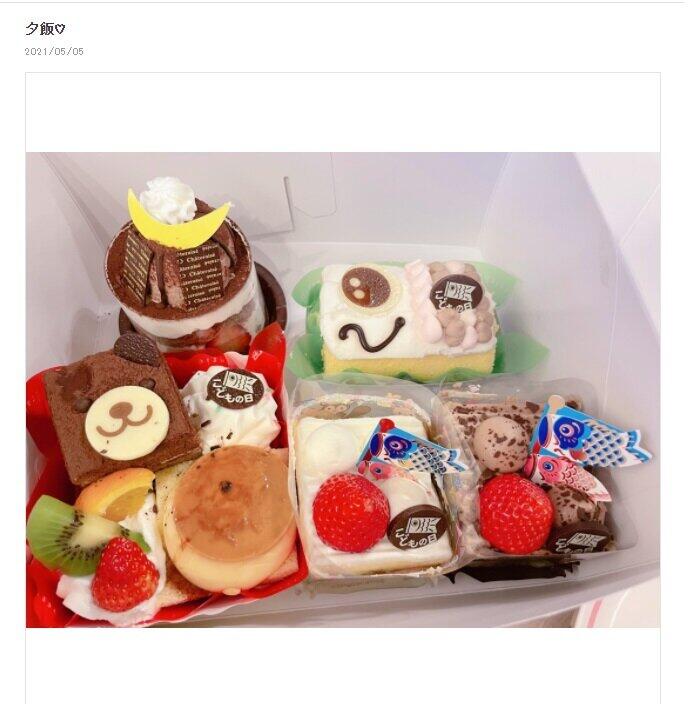Image resolution: width=696 pixels, height=704 pixels.
Task: Open the cake photo in the post
Action: pyautogui.click(x=342, y=389)
